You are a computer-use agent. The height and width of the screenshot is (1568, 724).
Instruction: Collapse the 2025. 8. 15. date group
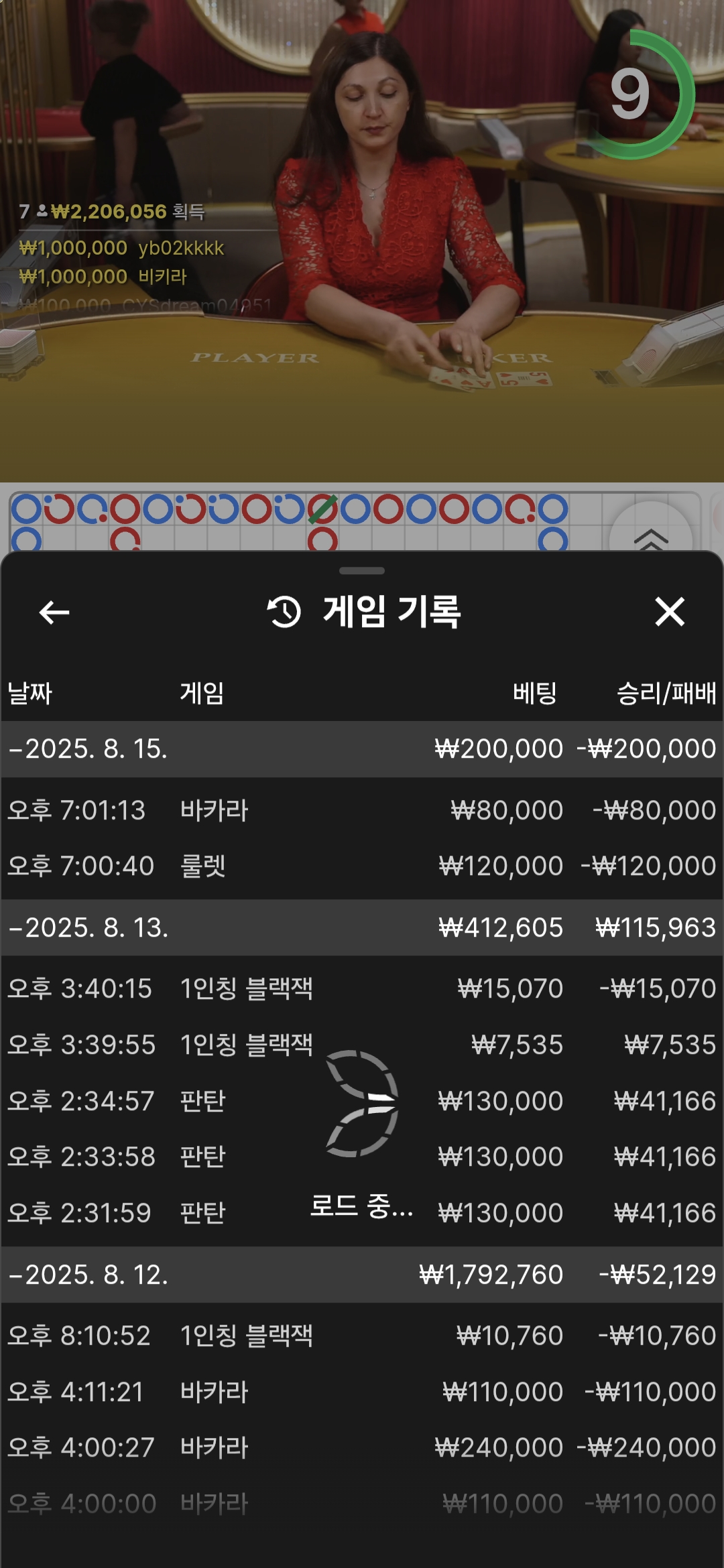coord(87,748)
